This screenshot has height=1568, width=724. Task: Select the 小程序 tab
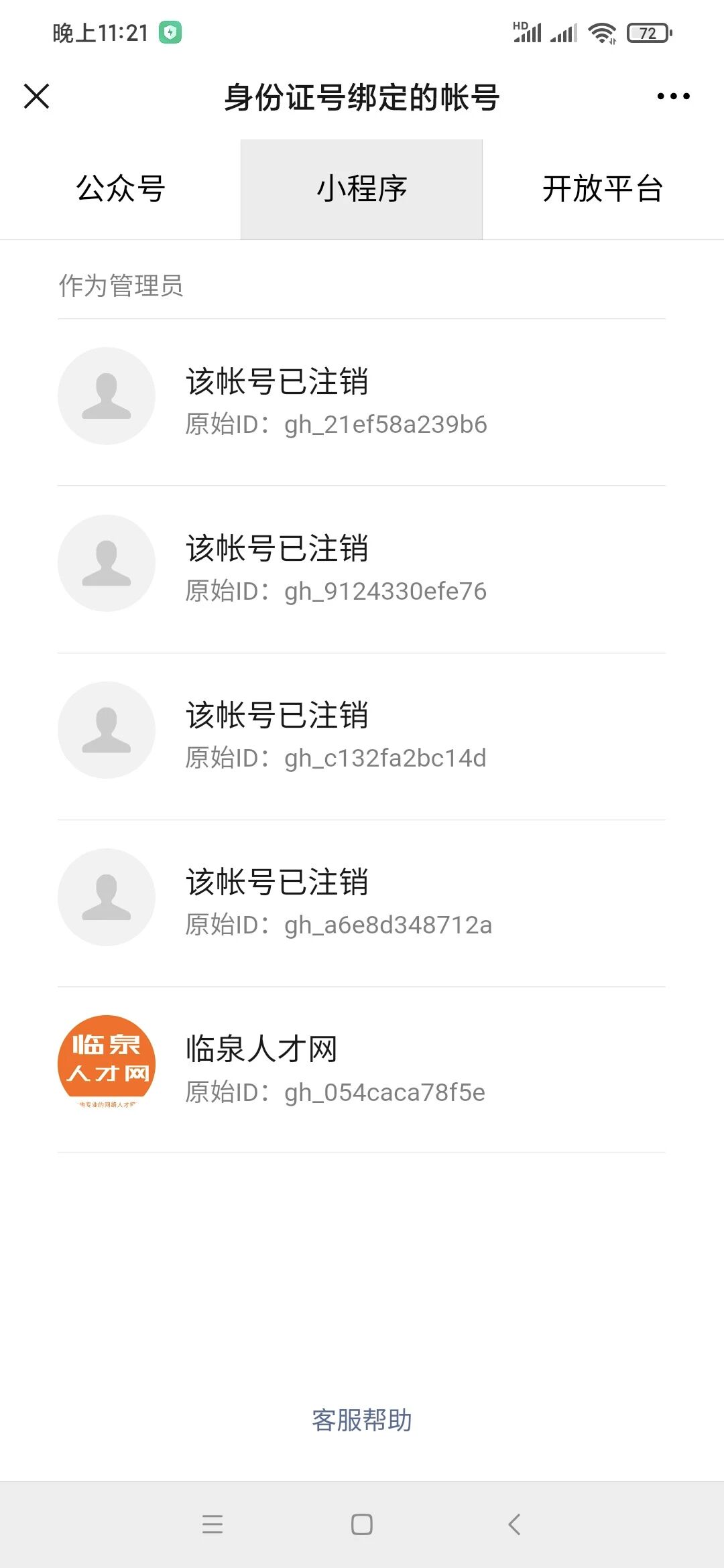[x=361, y=189]
